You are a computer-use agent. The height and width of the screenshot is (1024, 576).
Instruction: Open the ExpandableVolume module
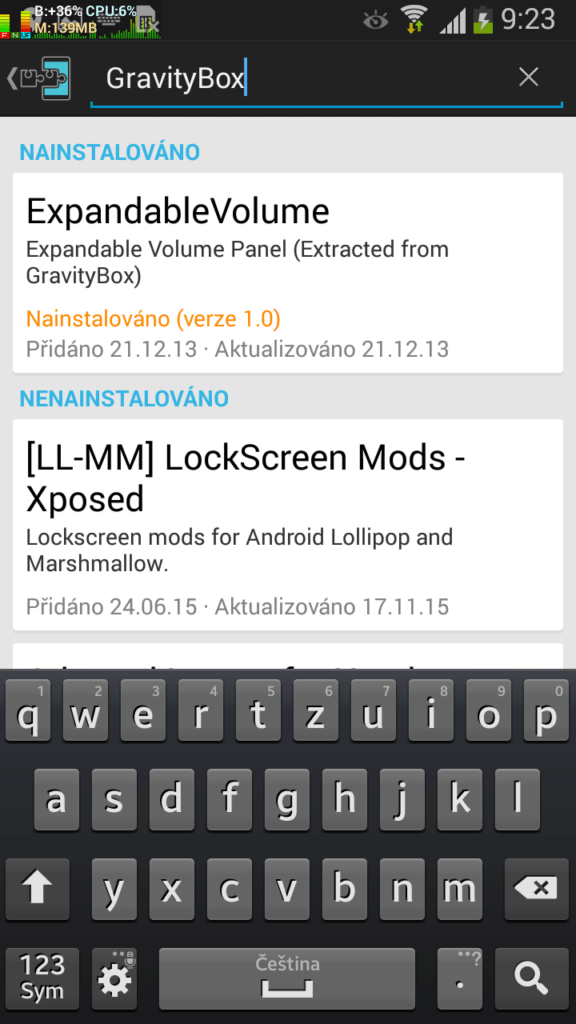pos(288,273)
